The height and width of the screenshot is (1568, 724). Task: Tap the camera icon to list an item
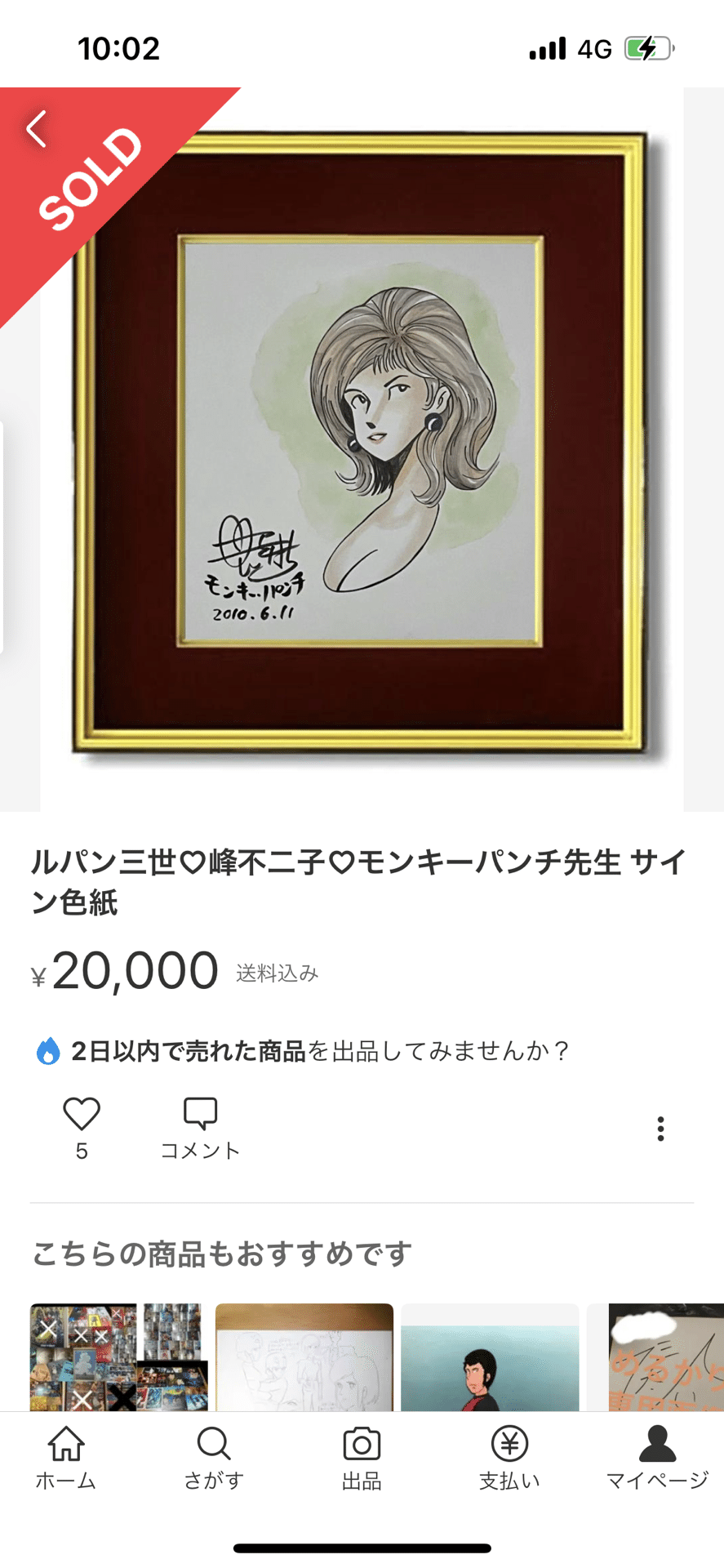pos(362,1443)
